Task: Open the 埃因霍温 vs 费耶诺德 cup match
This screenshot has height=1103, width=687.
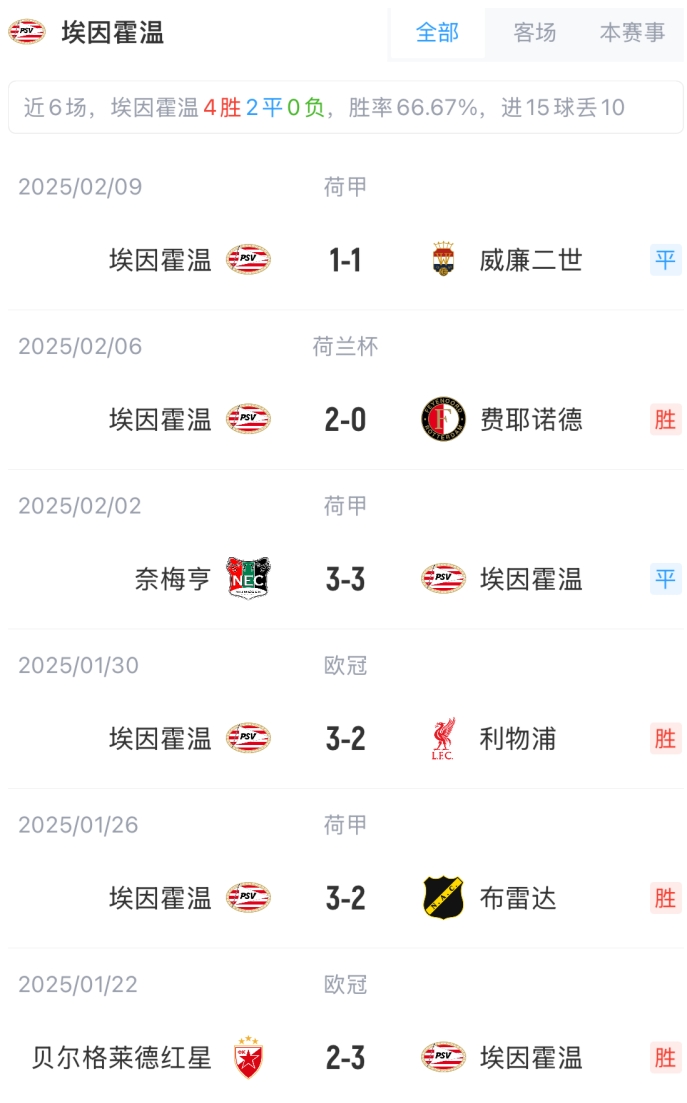Action: pos(345,420)
